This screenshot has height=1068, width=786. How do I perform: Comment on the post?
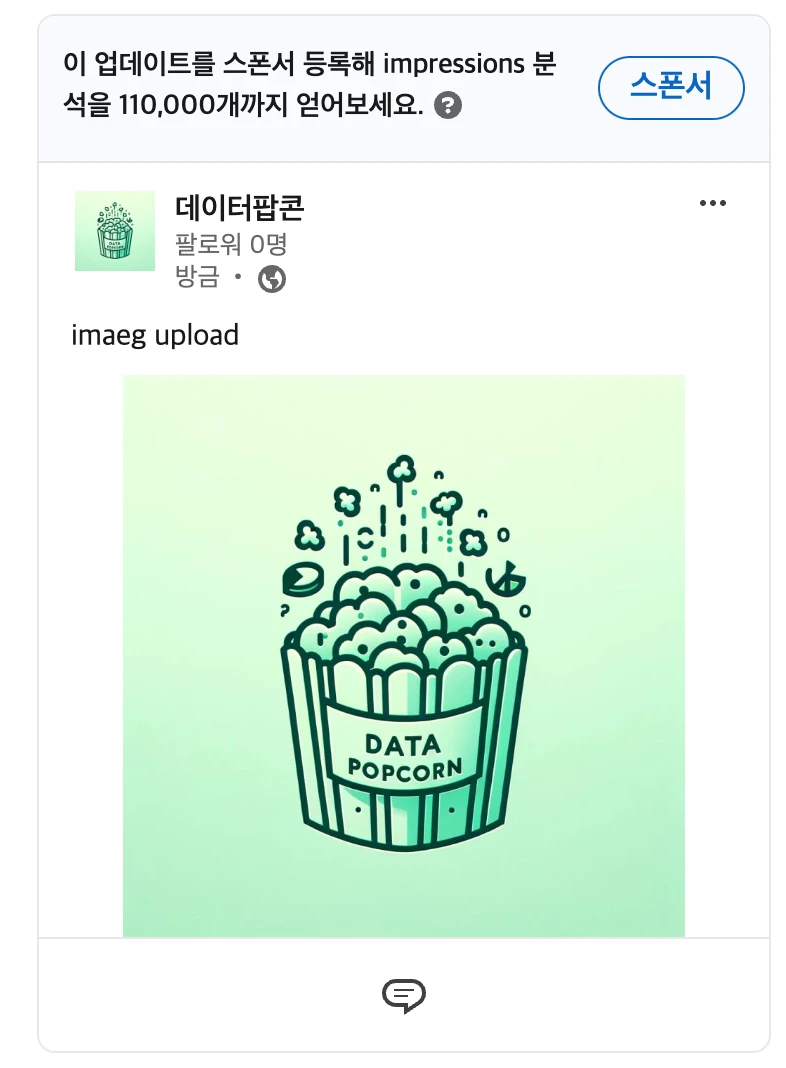click(x=403, y=994)
